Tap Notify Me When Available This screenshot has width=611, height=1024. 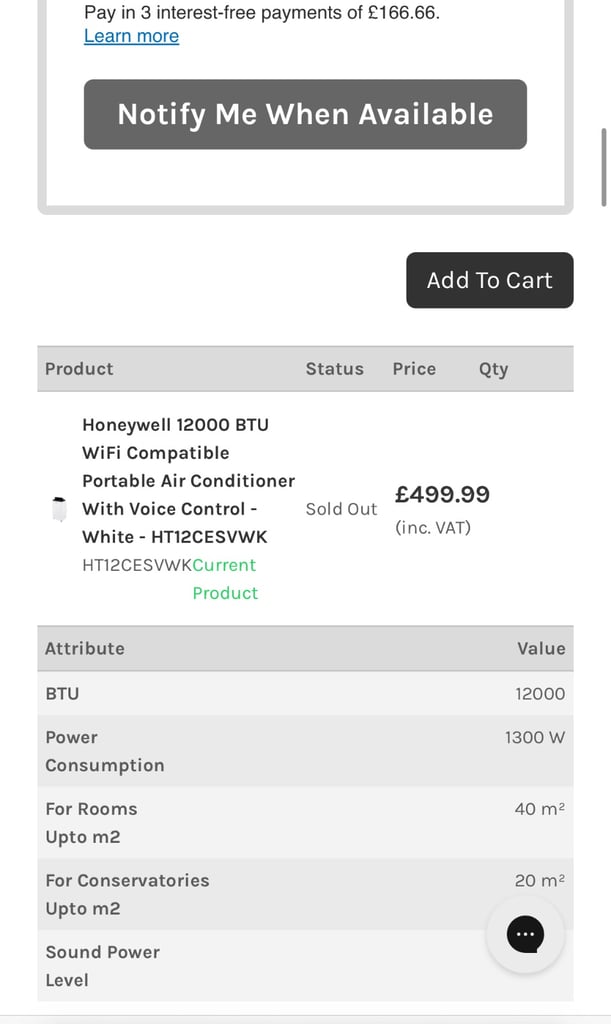coord(305,114)
